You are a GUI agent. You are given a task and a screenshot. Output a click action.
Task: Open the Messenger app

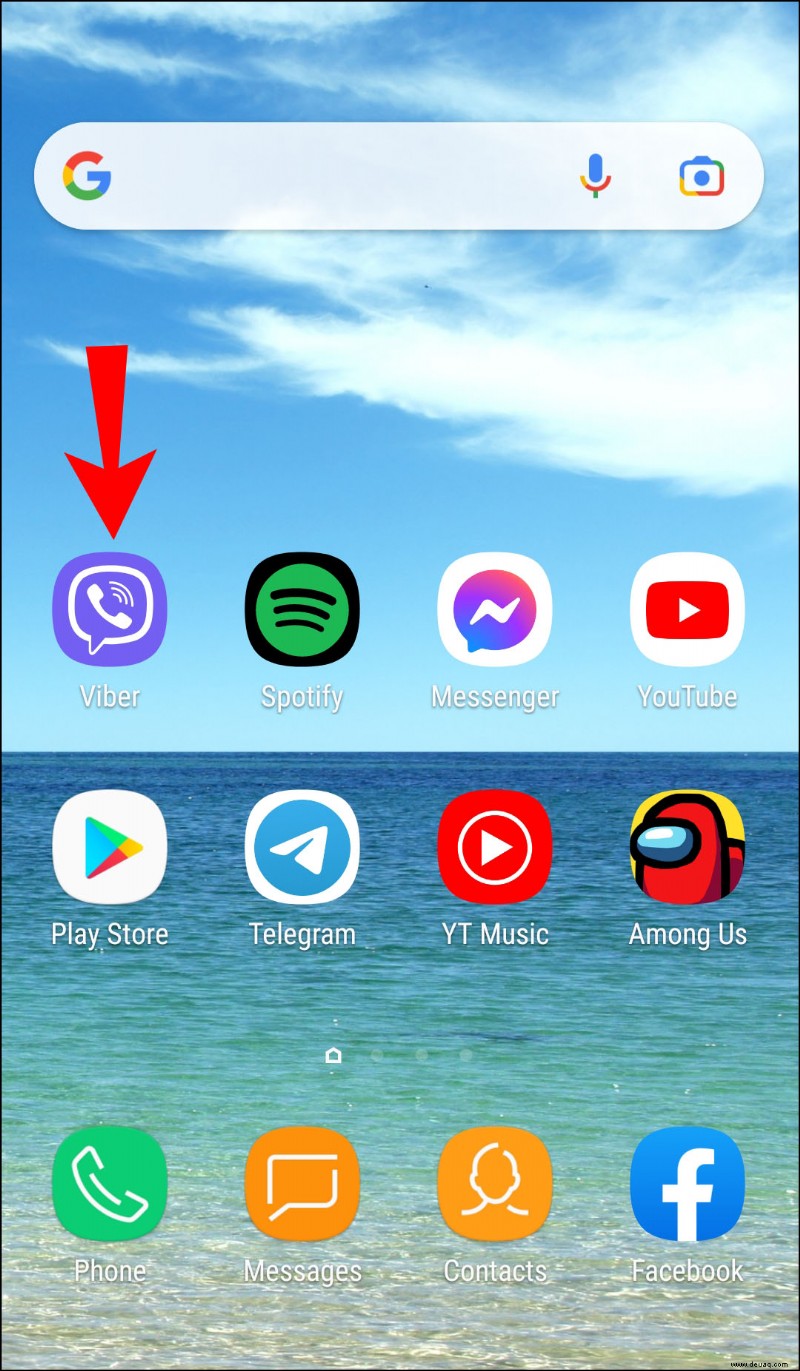pos(495,608)
